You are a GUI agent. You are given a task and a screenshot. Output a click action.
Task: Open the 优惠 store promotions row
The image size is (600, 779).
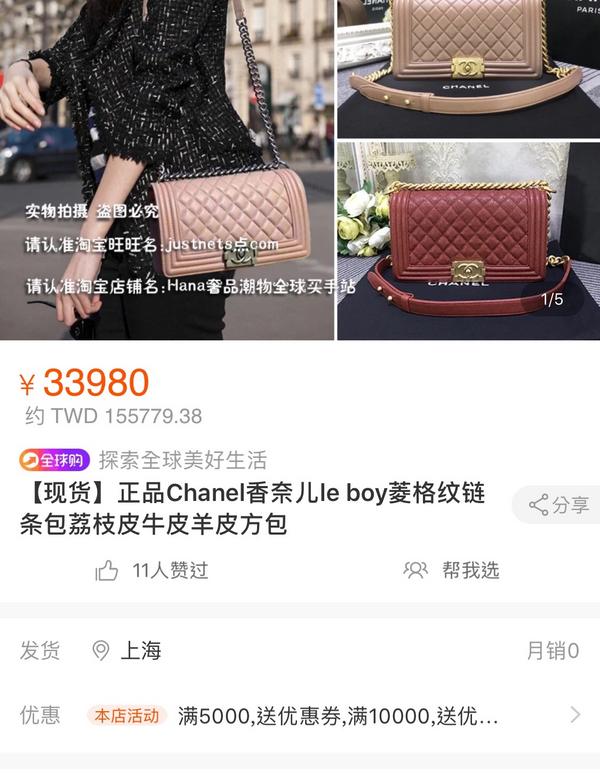pyautogui.click(x=300, y=715)
